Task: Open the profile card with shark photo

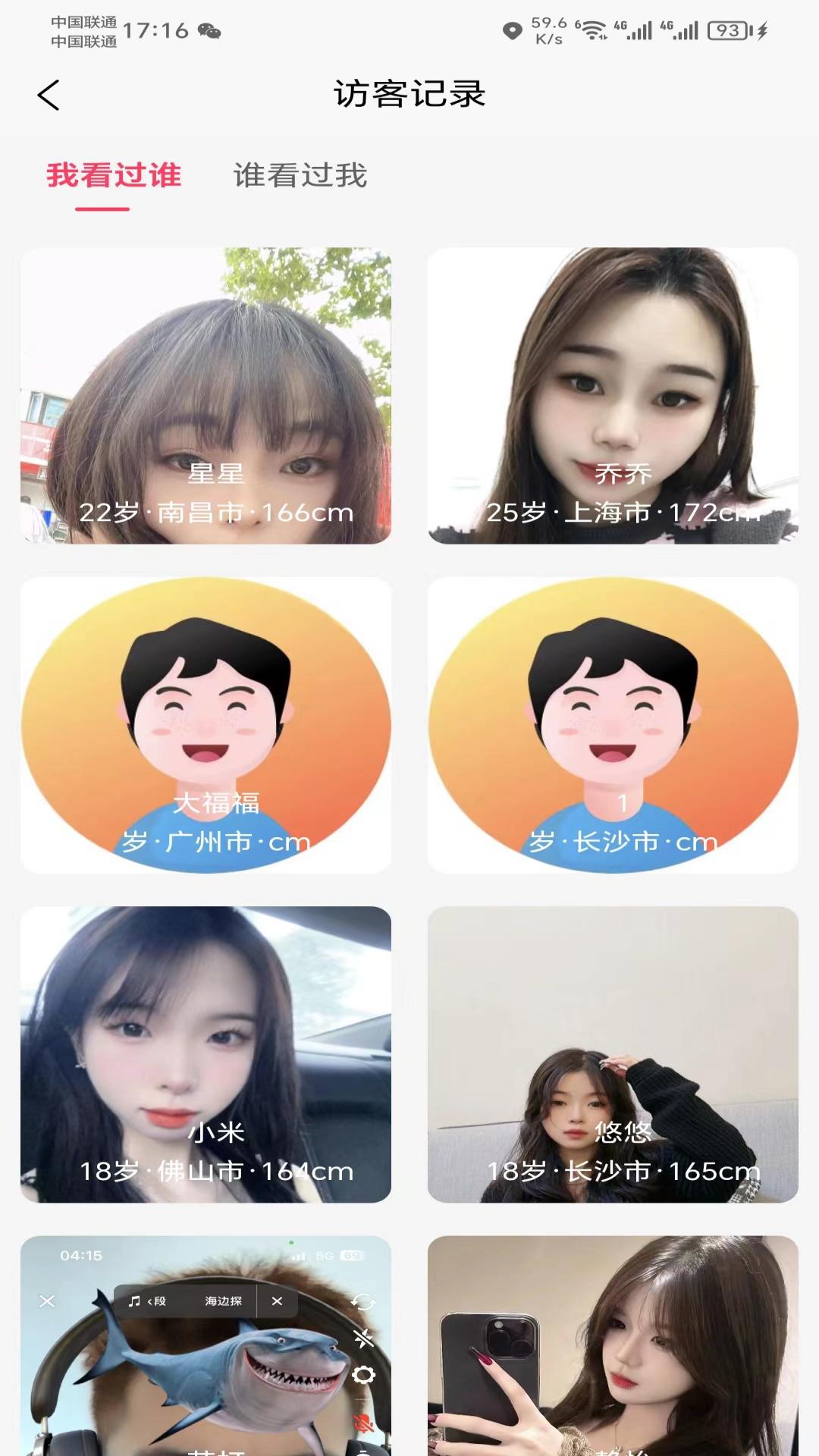Action: tap(206, 1346)
